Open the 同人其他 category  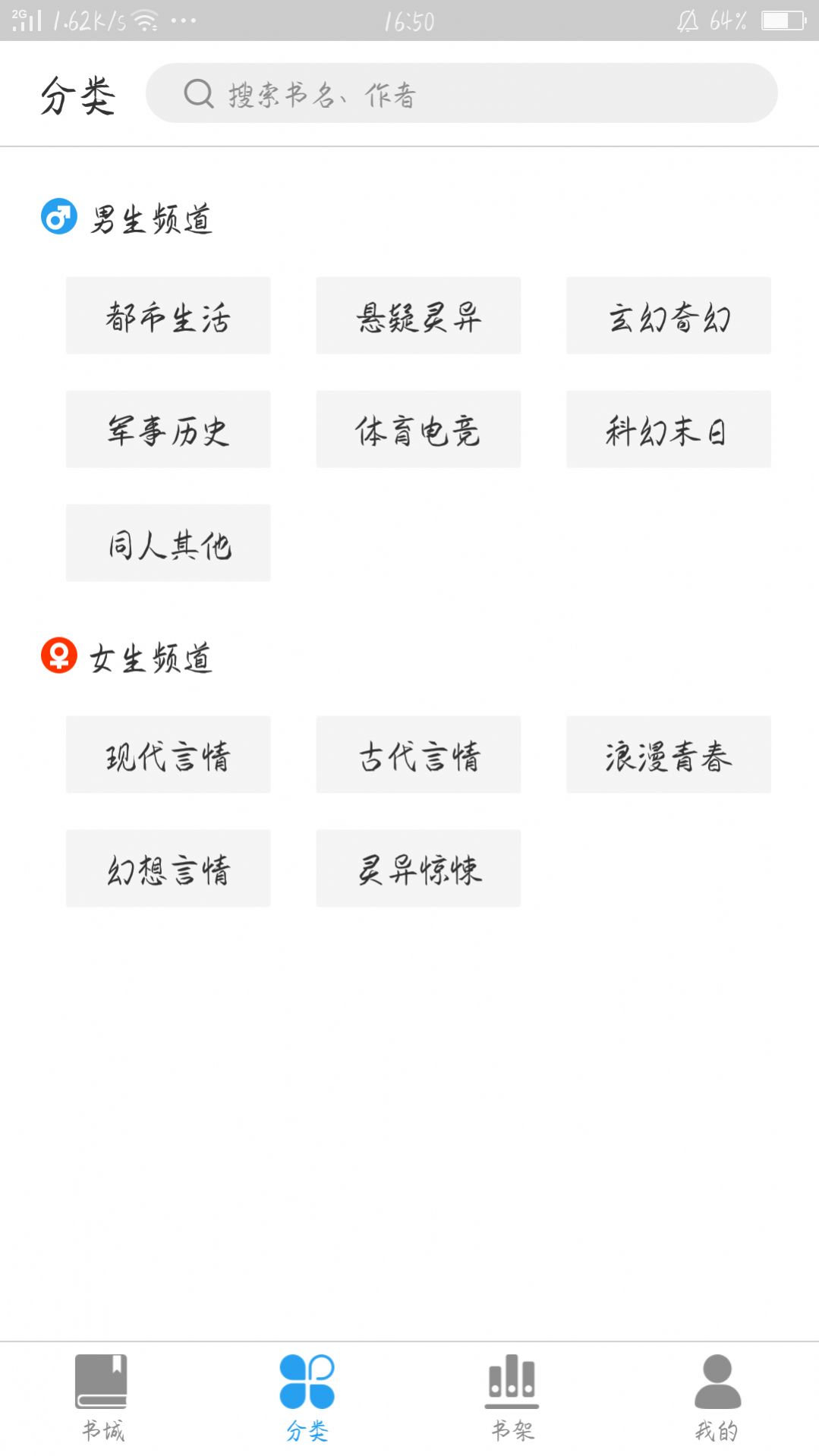point(168,543)
